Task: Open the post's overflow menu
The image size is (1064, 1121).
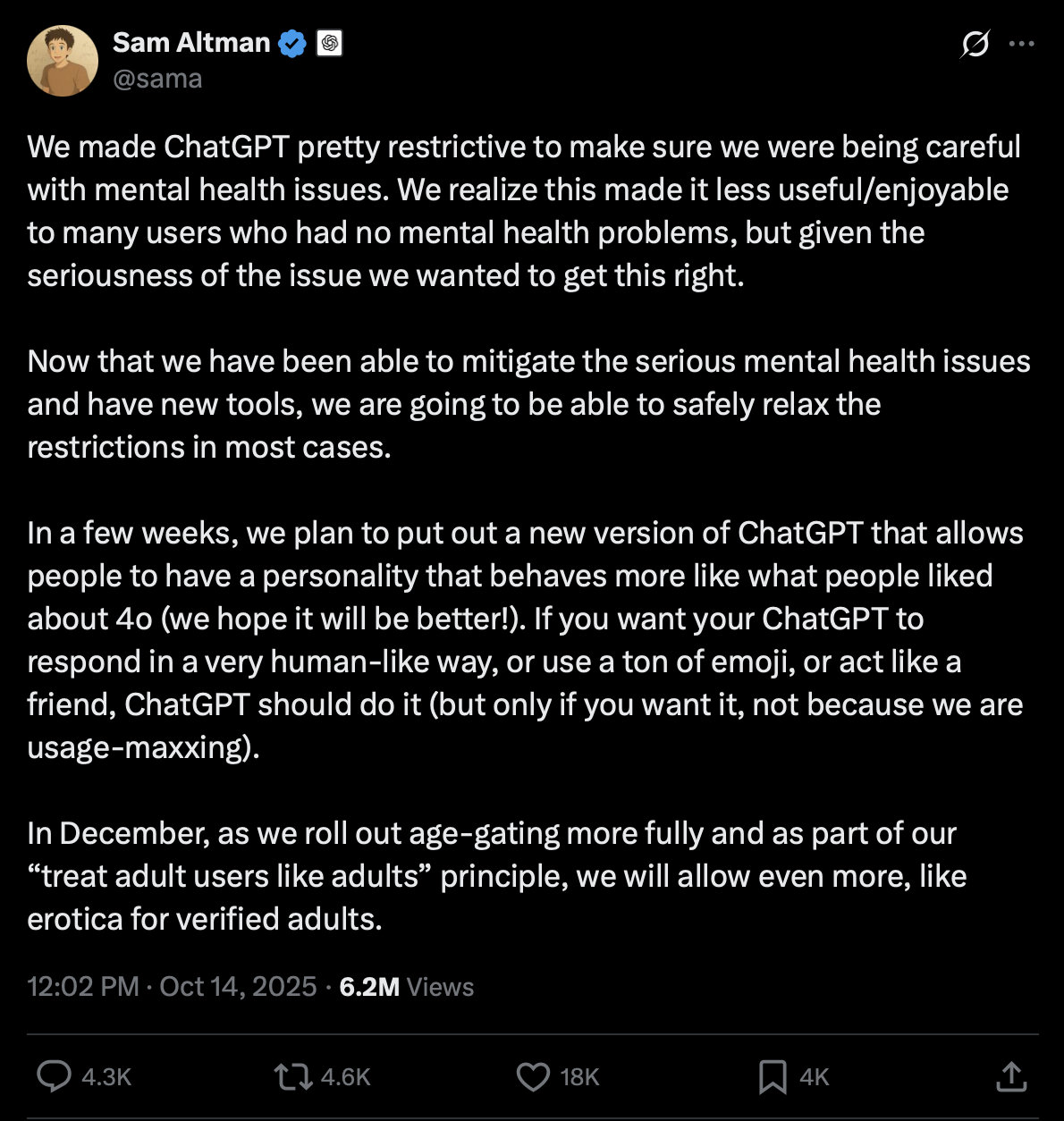Action: point(1021,44)
